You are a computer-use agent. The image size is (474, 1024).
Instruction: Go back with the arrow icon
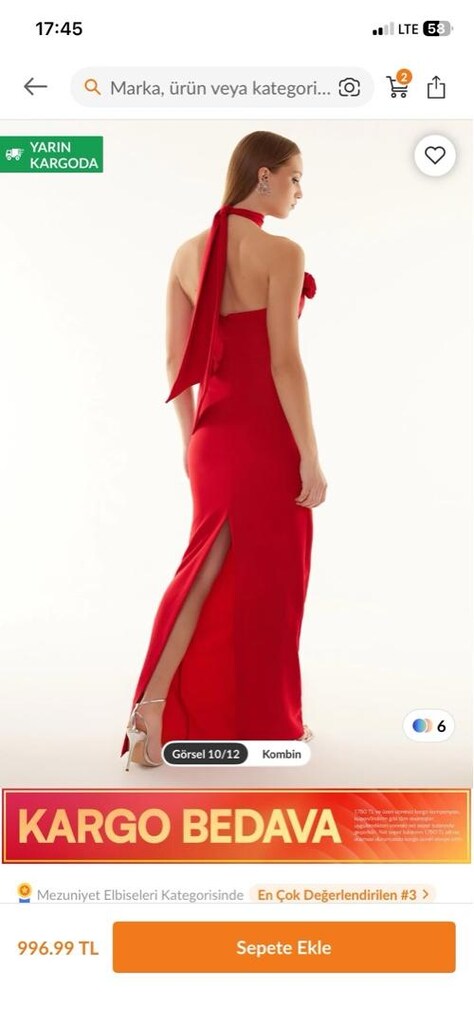click(x=35, y=86)
